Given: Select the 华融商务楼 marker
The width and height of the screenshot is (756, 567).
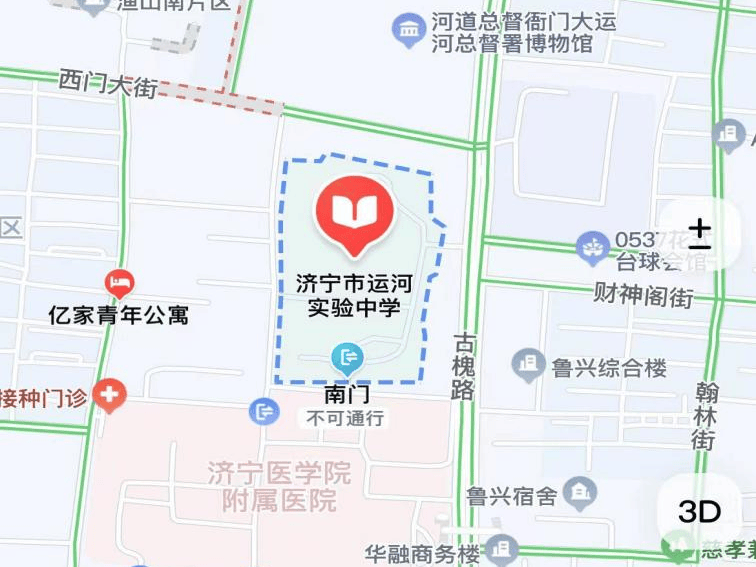Looking at the screenshot, I should 503,547.
